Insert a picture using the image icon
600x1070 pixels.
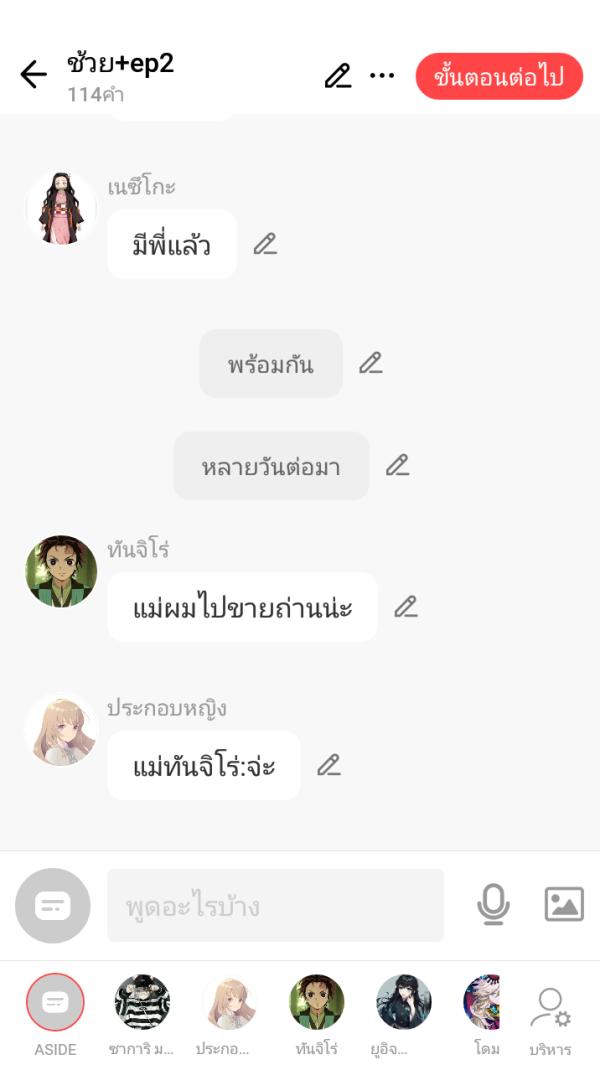coord(564,905)
